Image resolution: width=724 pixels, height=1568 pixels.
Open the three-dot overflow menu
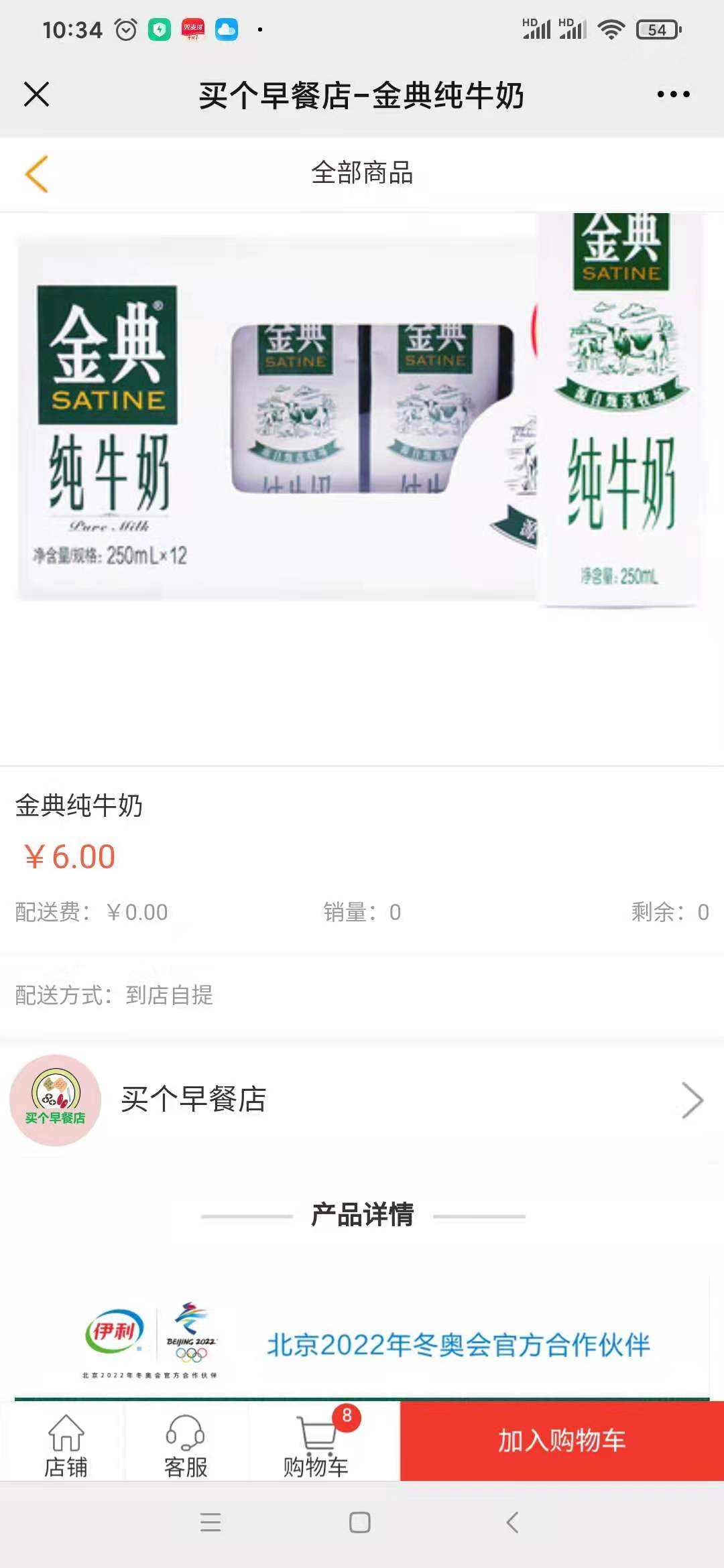point(673,94)
